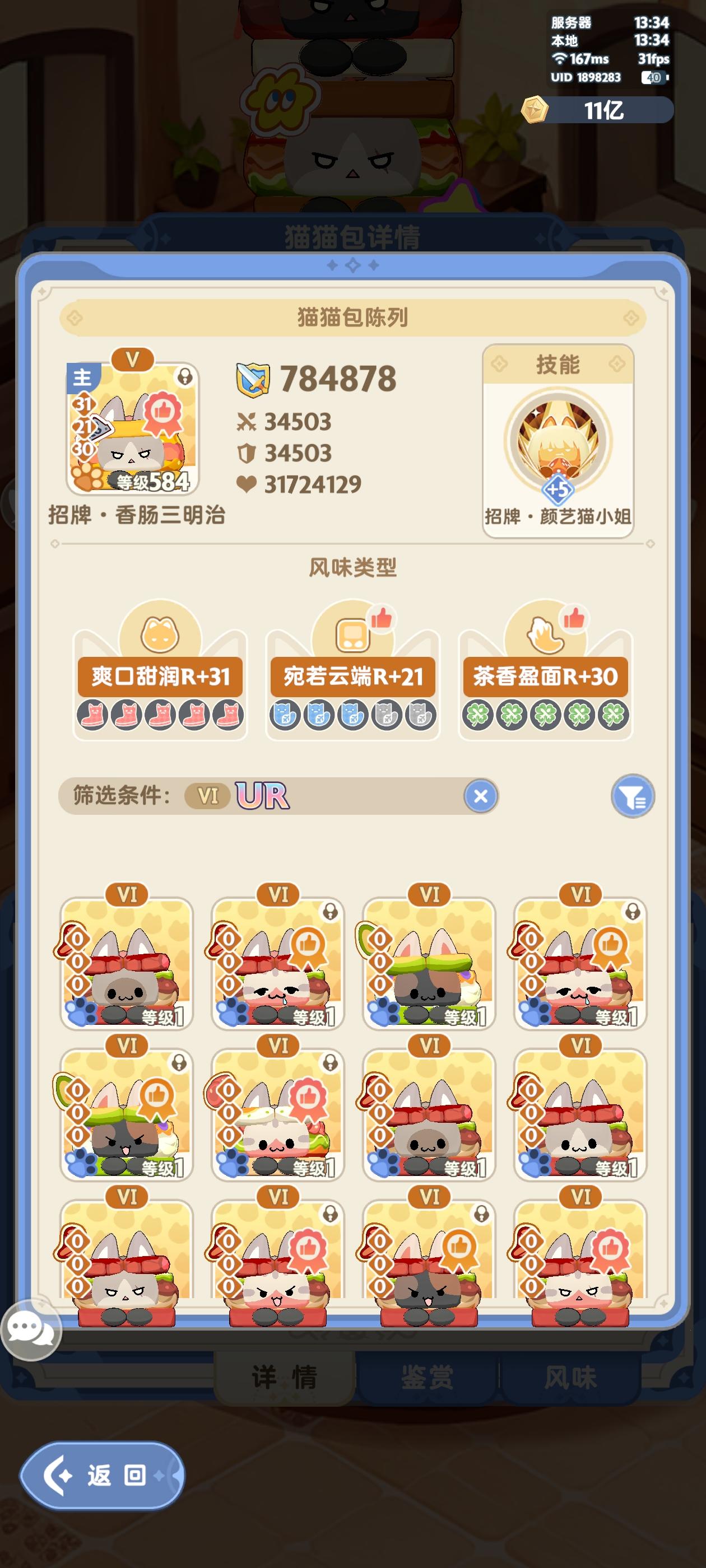Toggle the lock on the fourth VI cat card
Image resolution: width=706 pixels, height=1568 pixels.
tap(633, 911)
